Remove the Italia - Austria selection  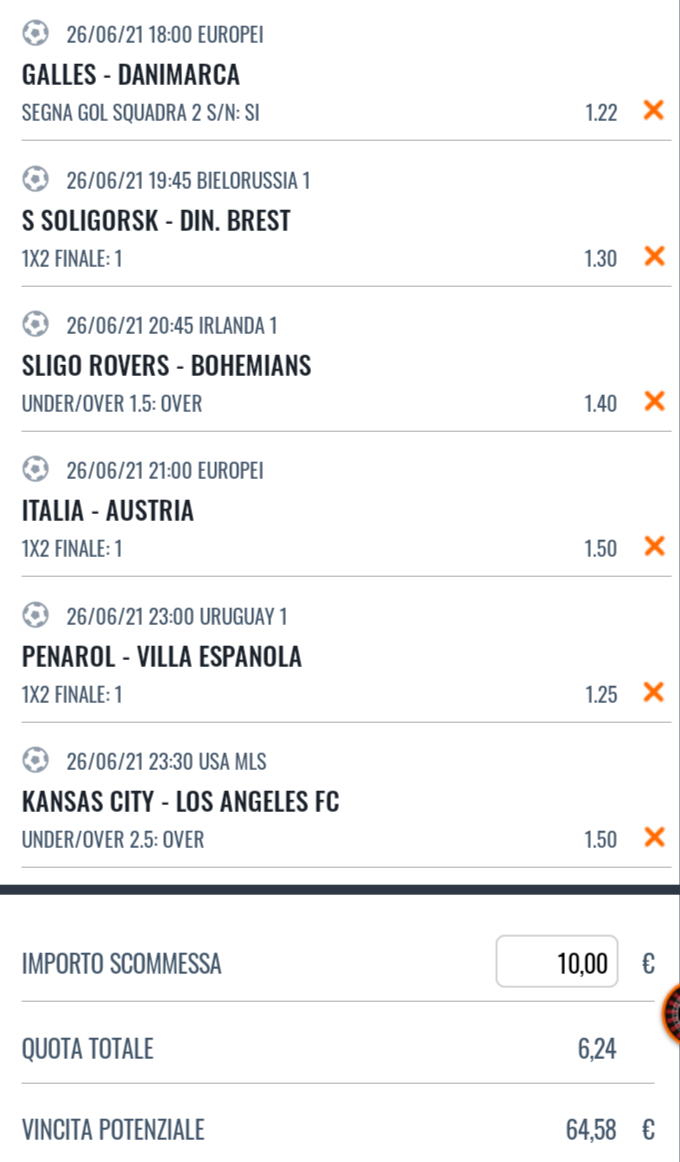[x=653, y=546]
